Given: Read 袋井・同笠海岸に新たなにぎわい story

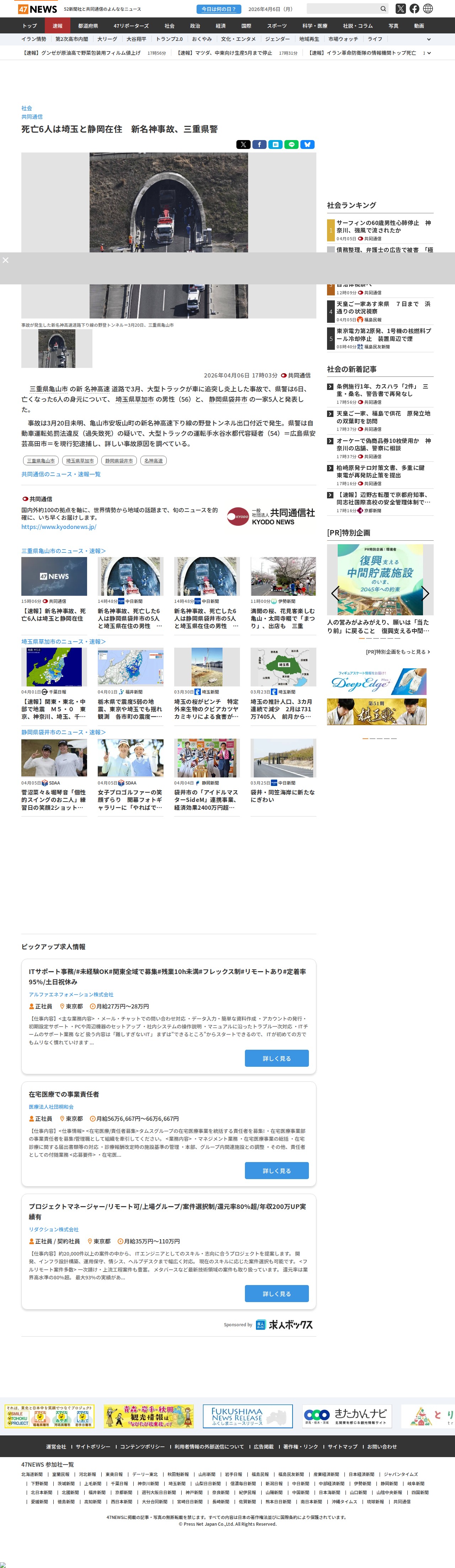Looking at the screenshot, I should 283,796.
